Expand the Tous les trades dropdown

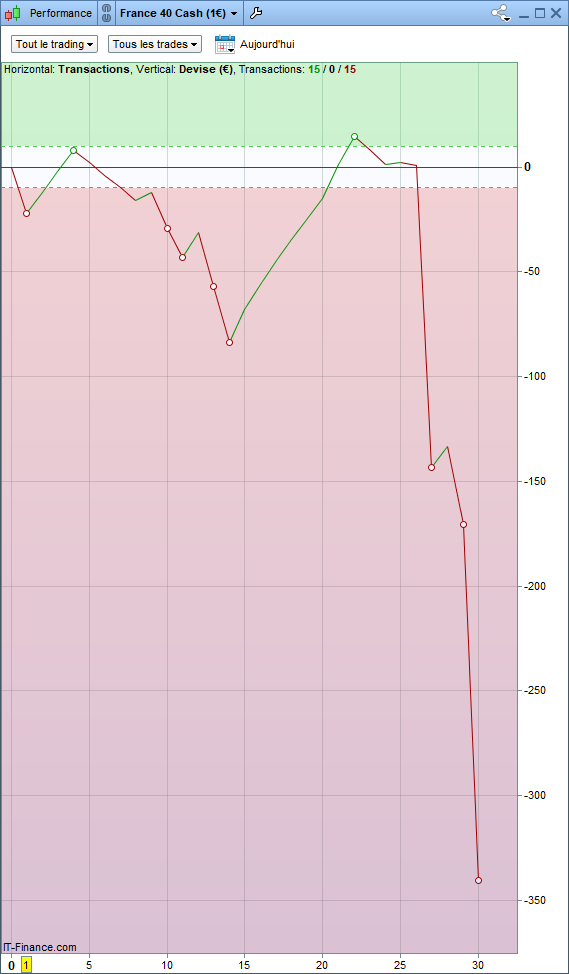tap(155, 44)
